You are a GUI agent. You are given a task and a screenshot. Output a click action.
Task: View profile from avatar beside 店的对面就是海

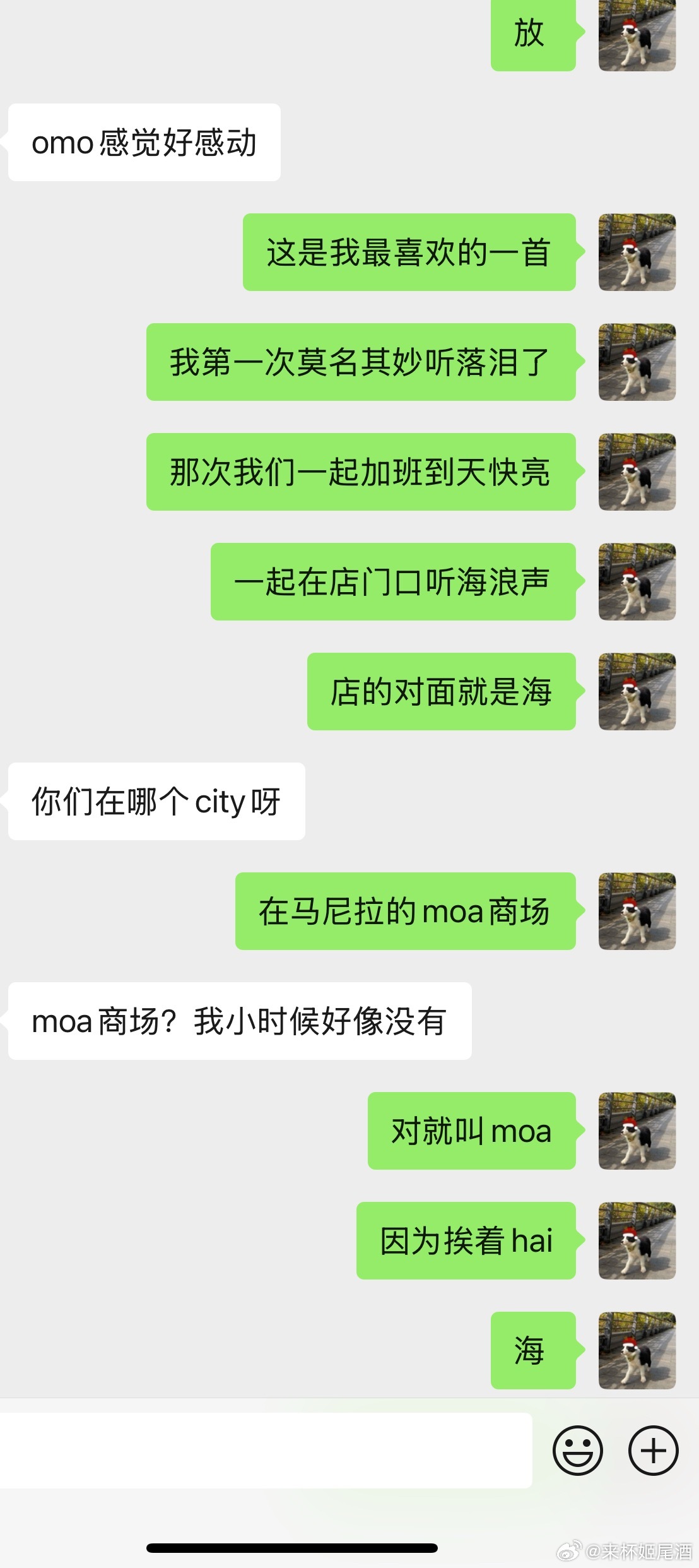(x=637, y=691)
